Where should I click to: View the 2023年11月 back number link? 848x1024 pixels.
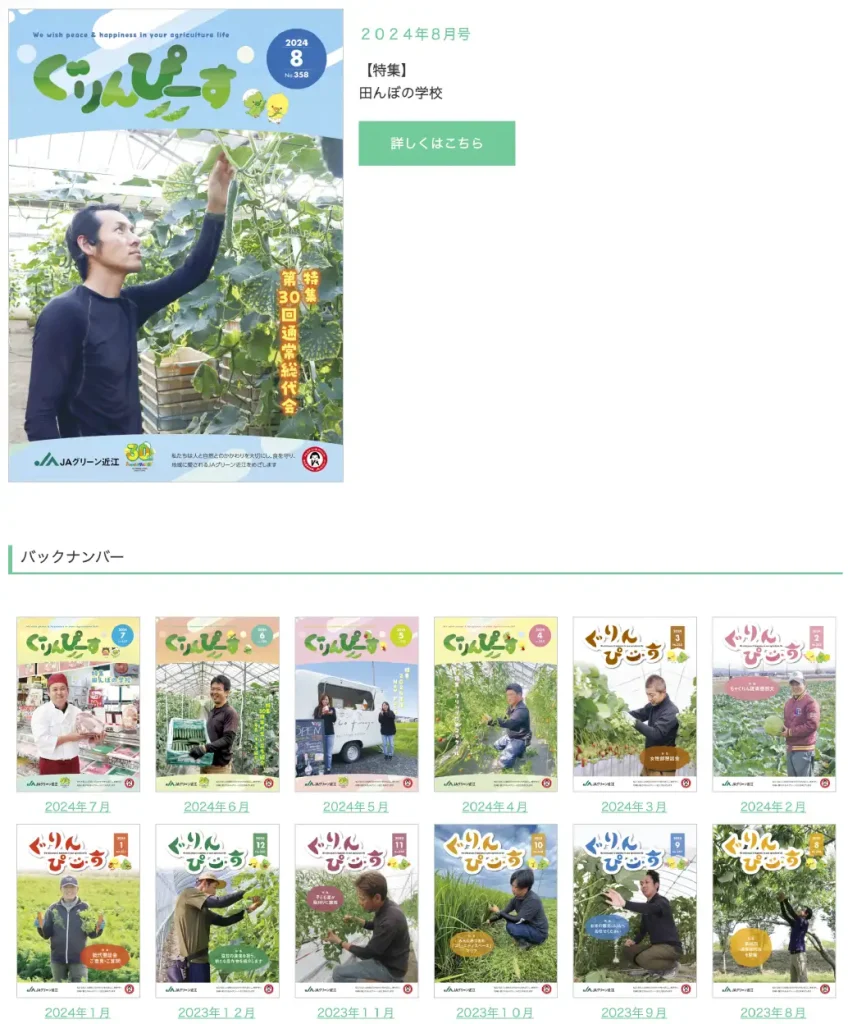tap(356, 1012)
